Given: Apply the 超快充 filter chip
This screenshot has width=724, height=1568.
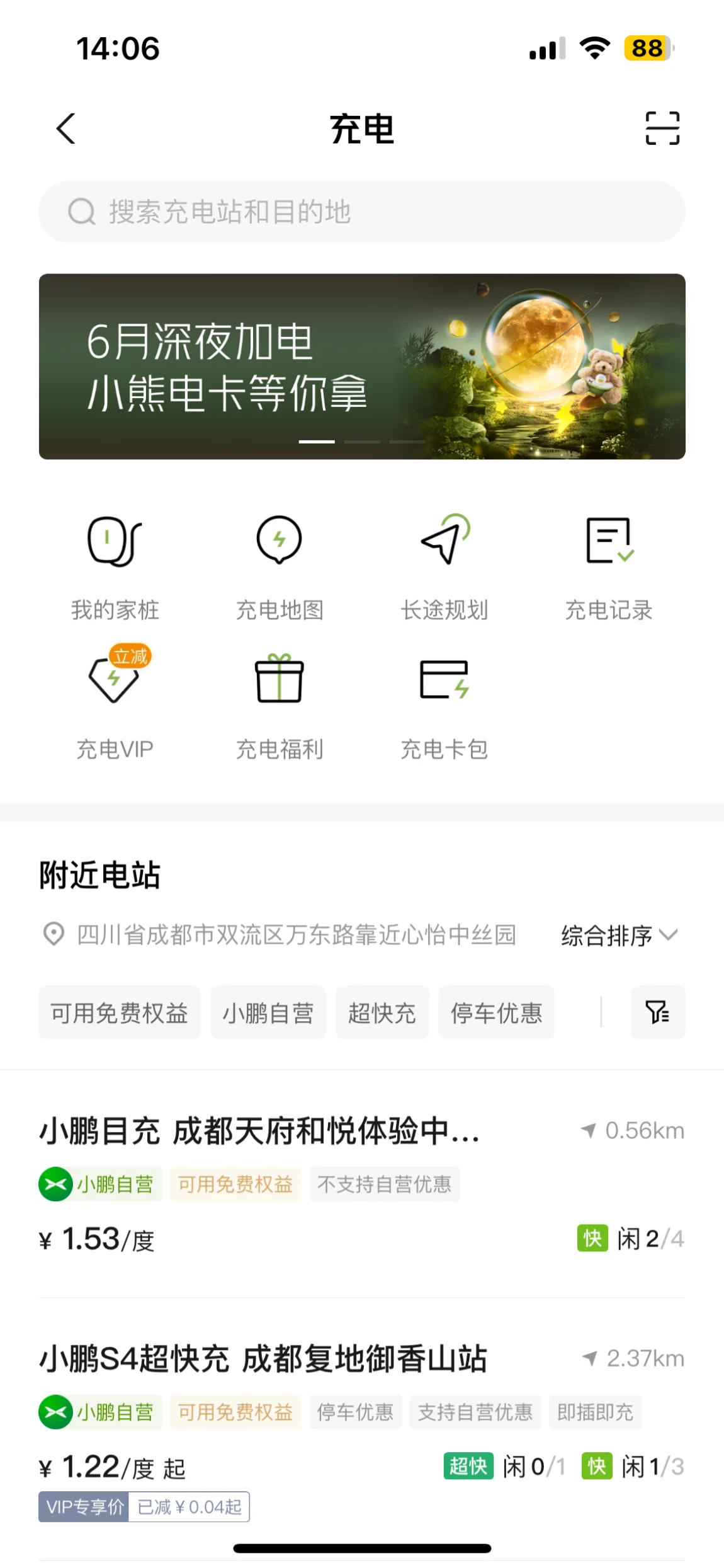Looking at the screenshot, I should (x=382, y=1013).
